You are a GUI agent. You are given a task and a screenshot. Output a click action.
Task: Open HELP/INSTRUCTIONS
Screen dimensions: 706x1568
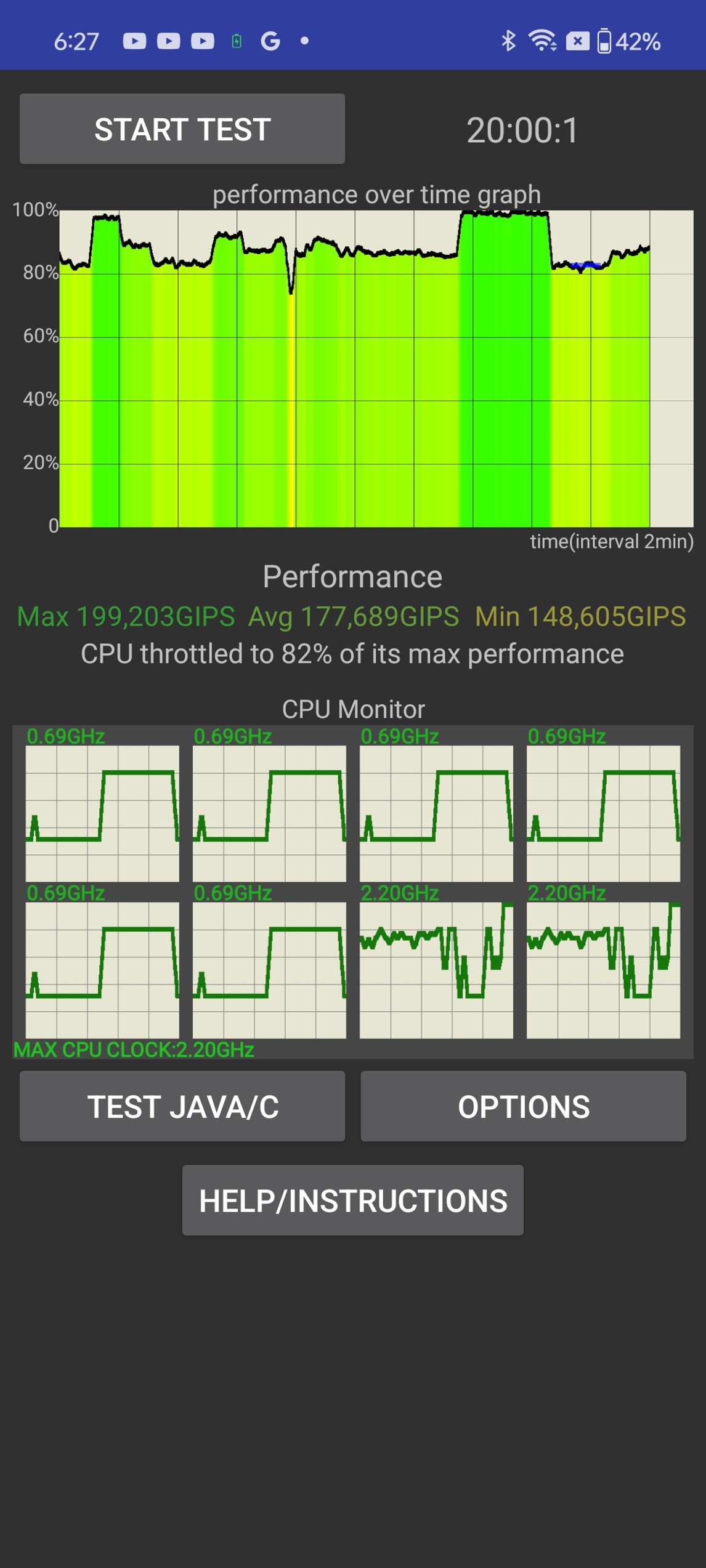click(x=352, y=1200)
